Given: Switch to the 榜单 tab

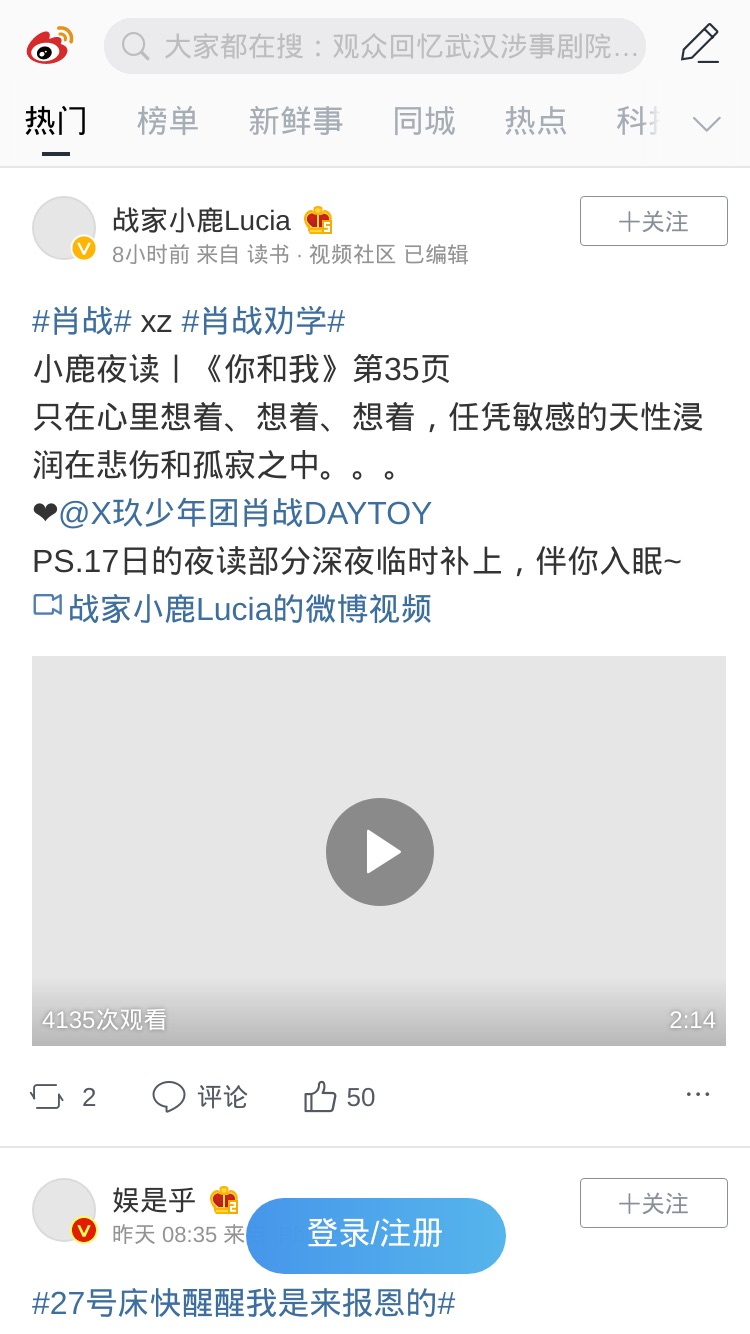Looking at the screenshot, I should coord(168,121).
